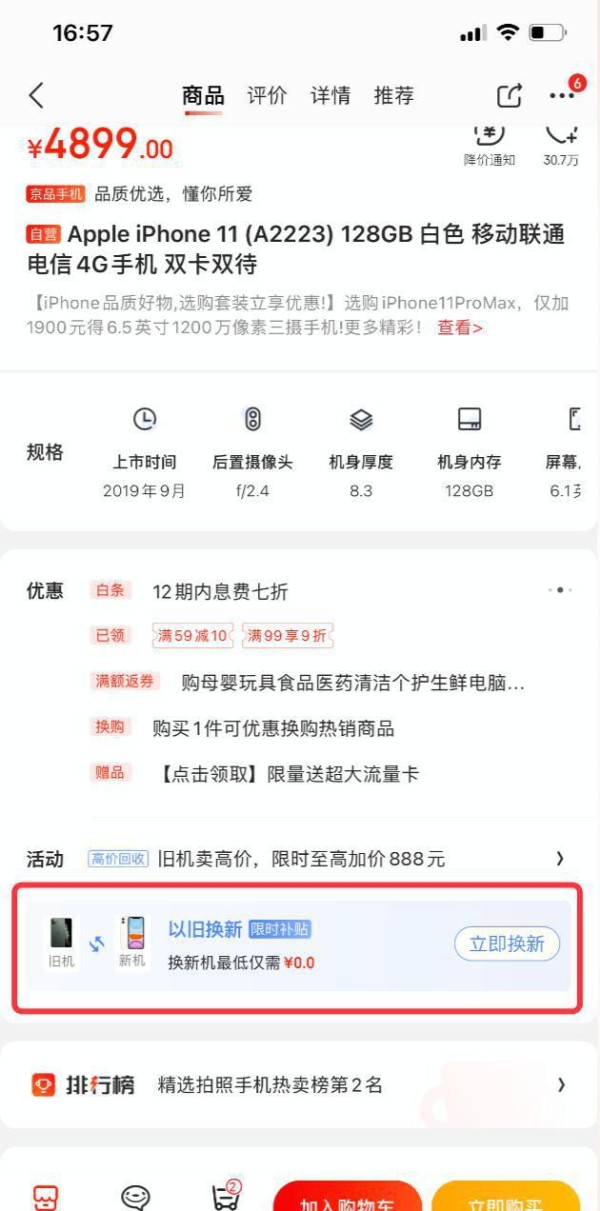This screenshot has width=600, height=1211.
Task: Open 高价回收 activity row
Action: coord(300,859)
